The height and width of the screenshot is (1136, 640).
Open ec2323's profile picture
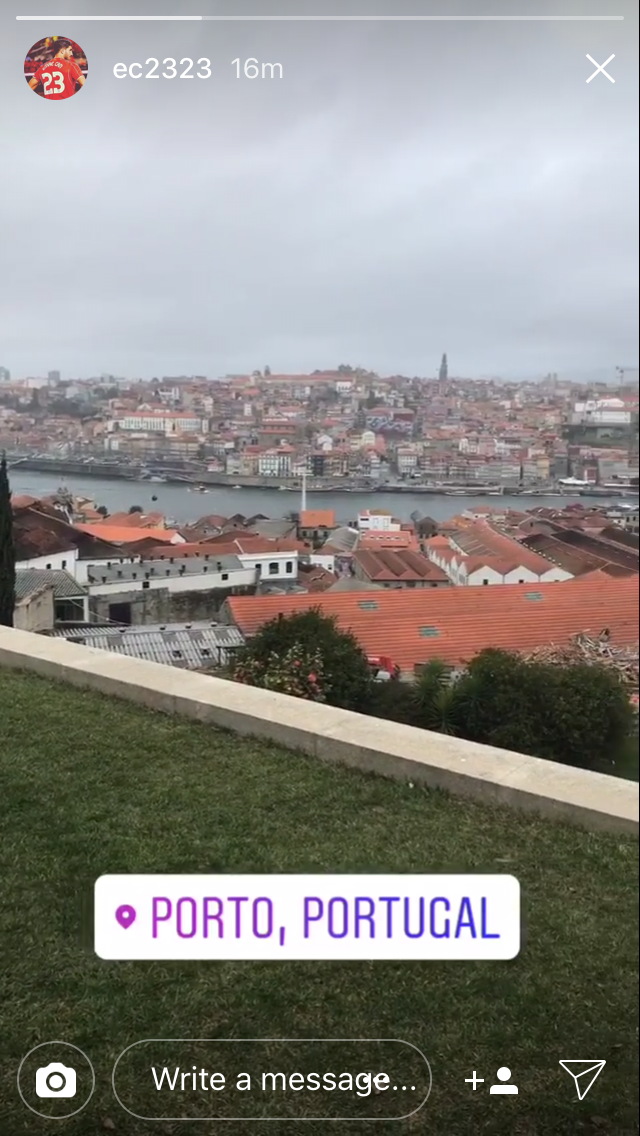coord(56,68)
